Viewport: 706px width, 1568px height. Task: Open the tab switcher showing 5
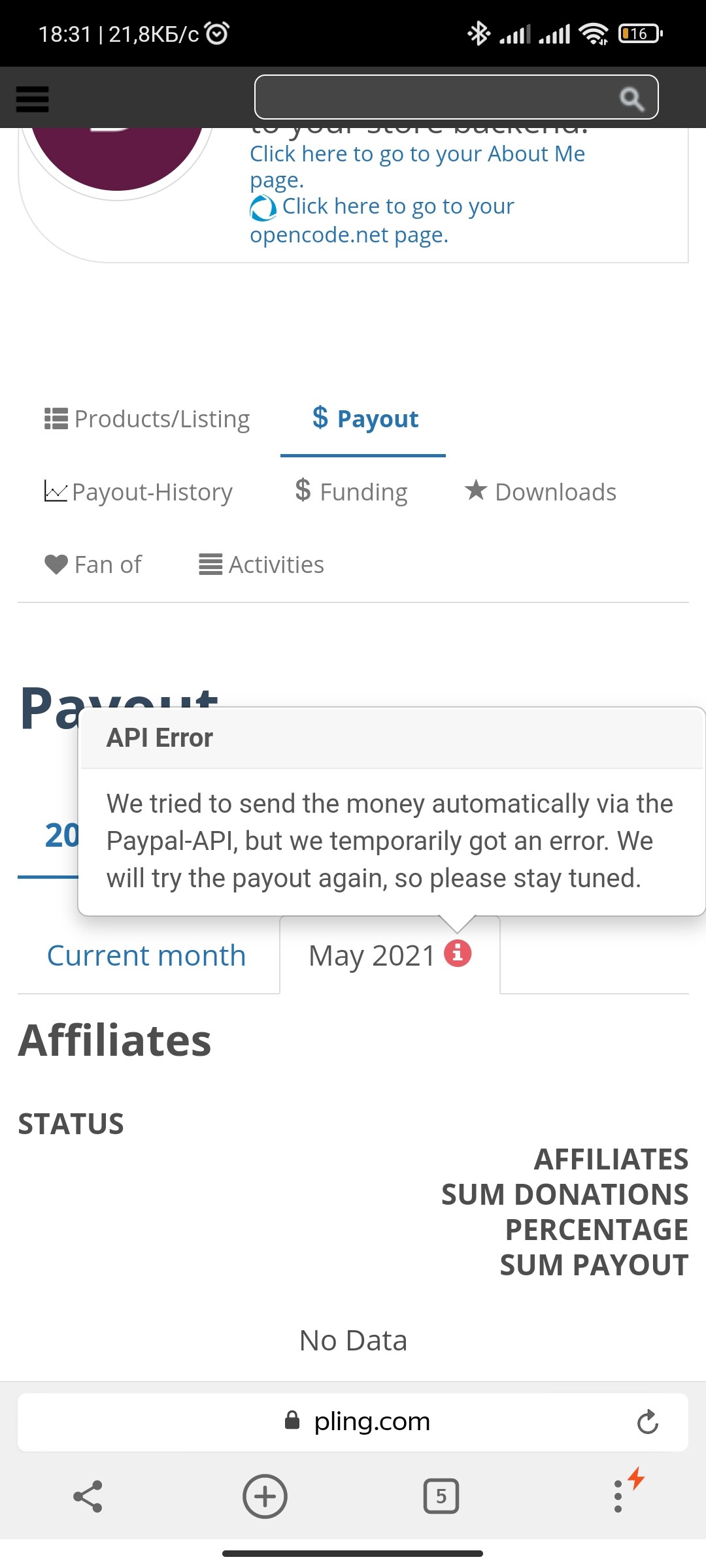(441, 1496)
